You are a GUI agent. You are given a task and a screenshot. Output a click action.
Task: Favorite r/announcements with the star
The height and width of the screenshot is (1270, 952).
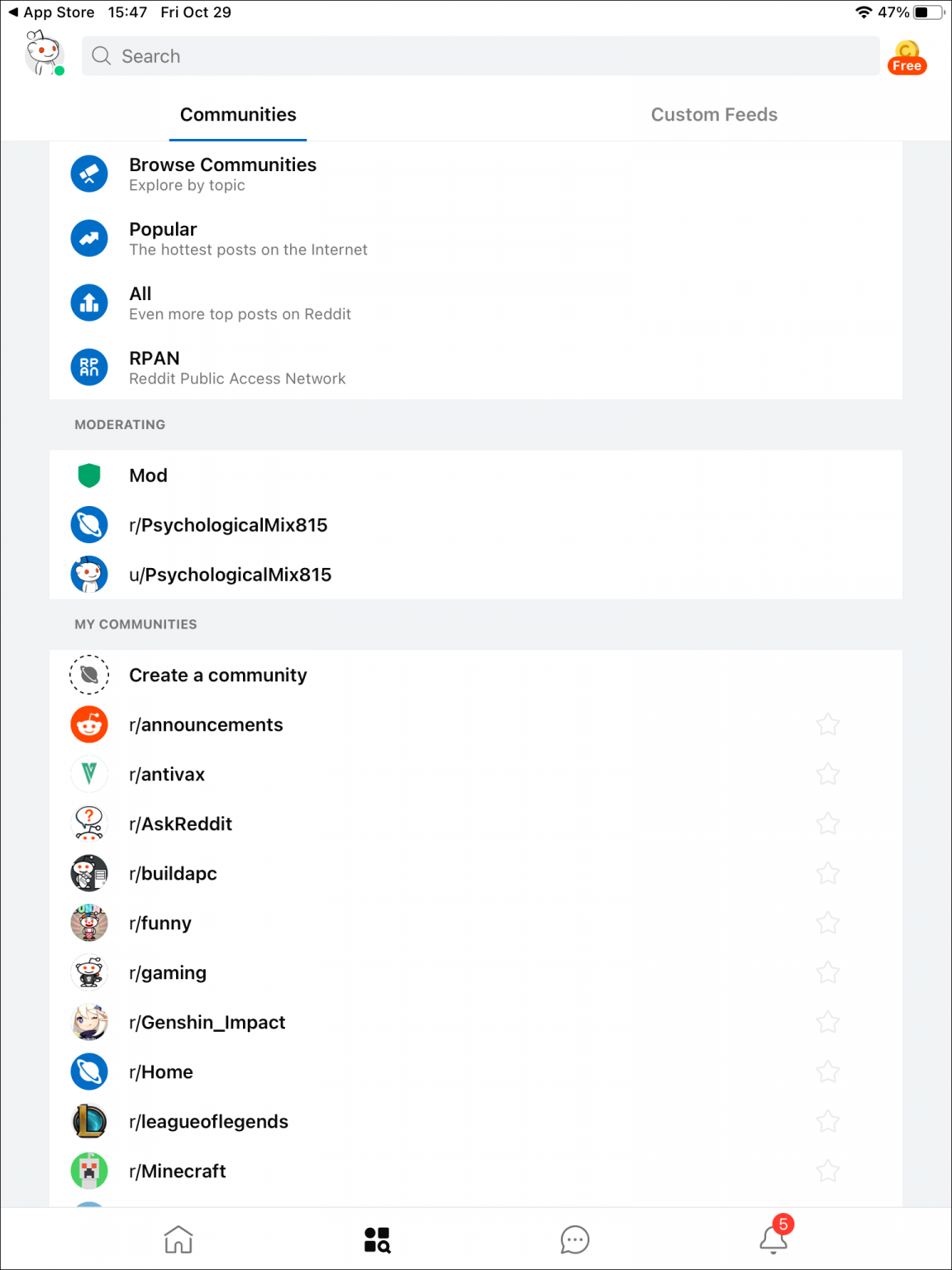[x=828, y=723]
